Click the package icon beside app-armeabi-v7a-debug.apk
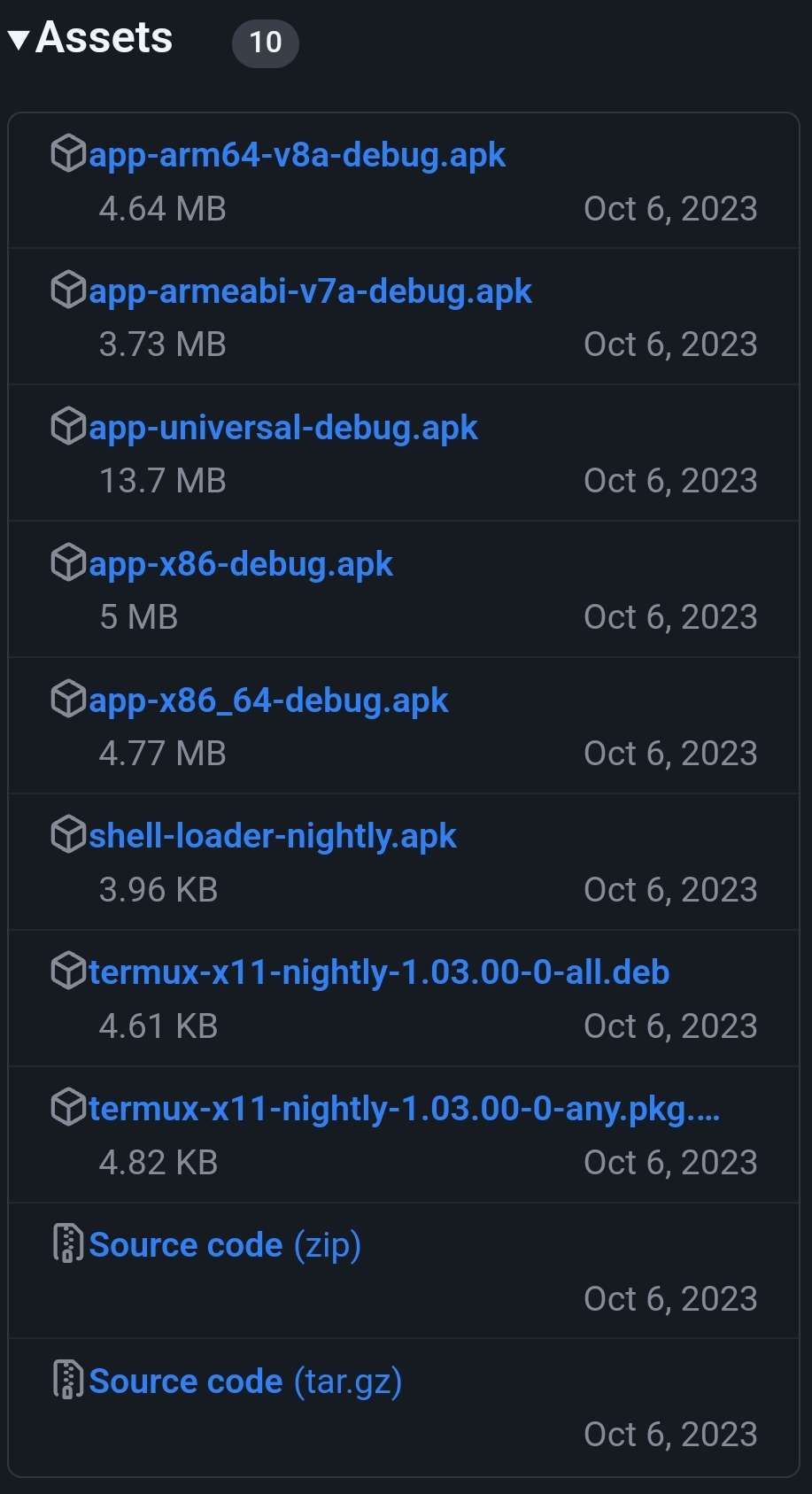 pos(68,291)
